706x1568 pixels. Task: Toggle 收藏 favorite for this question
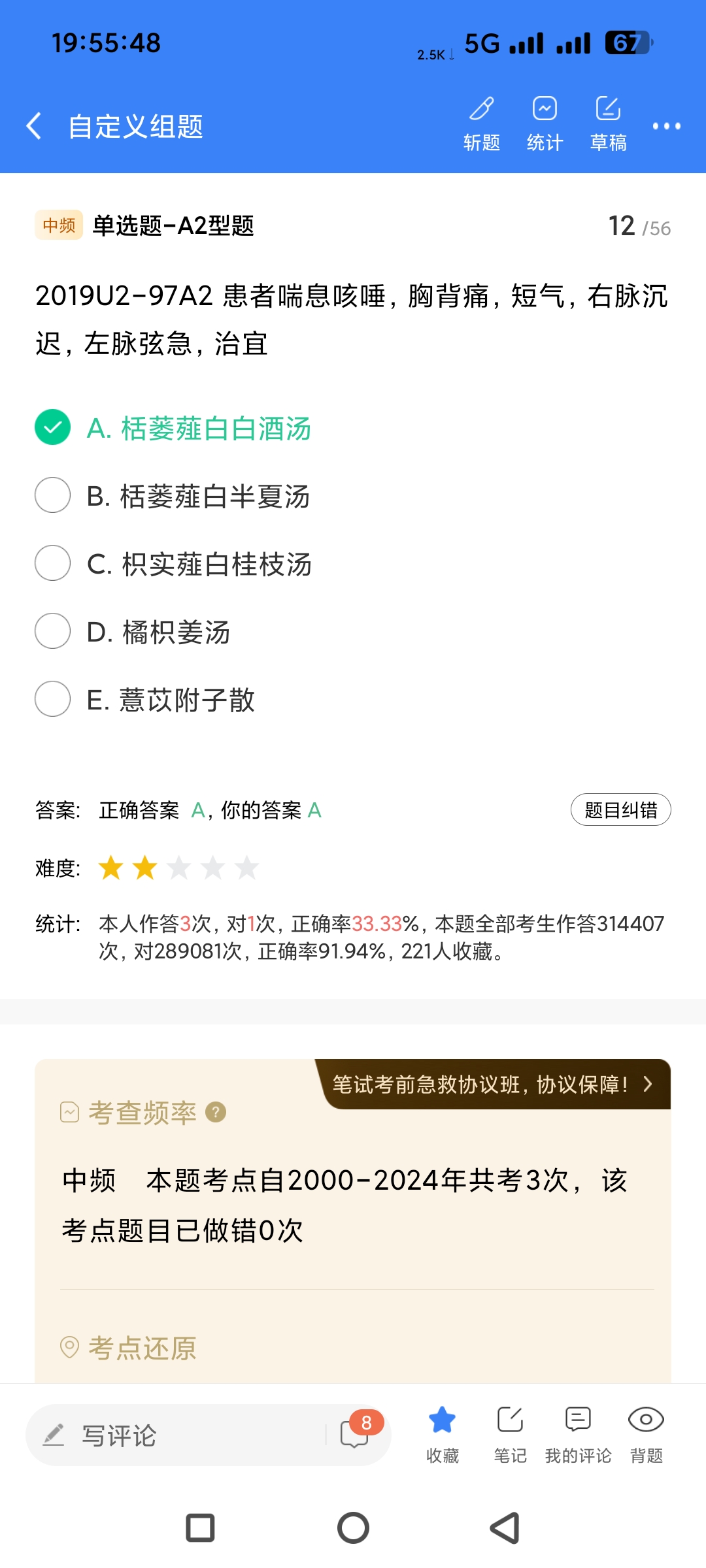point(443,1433)
